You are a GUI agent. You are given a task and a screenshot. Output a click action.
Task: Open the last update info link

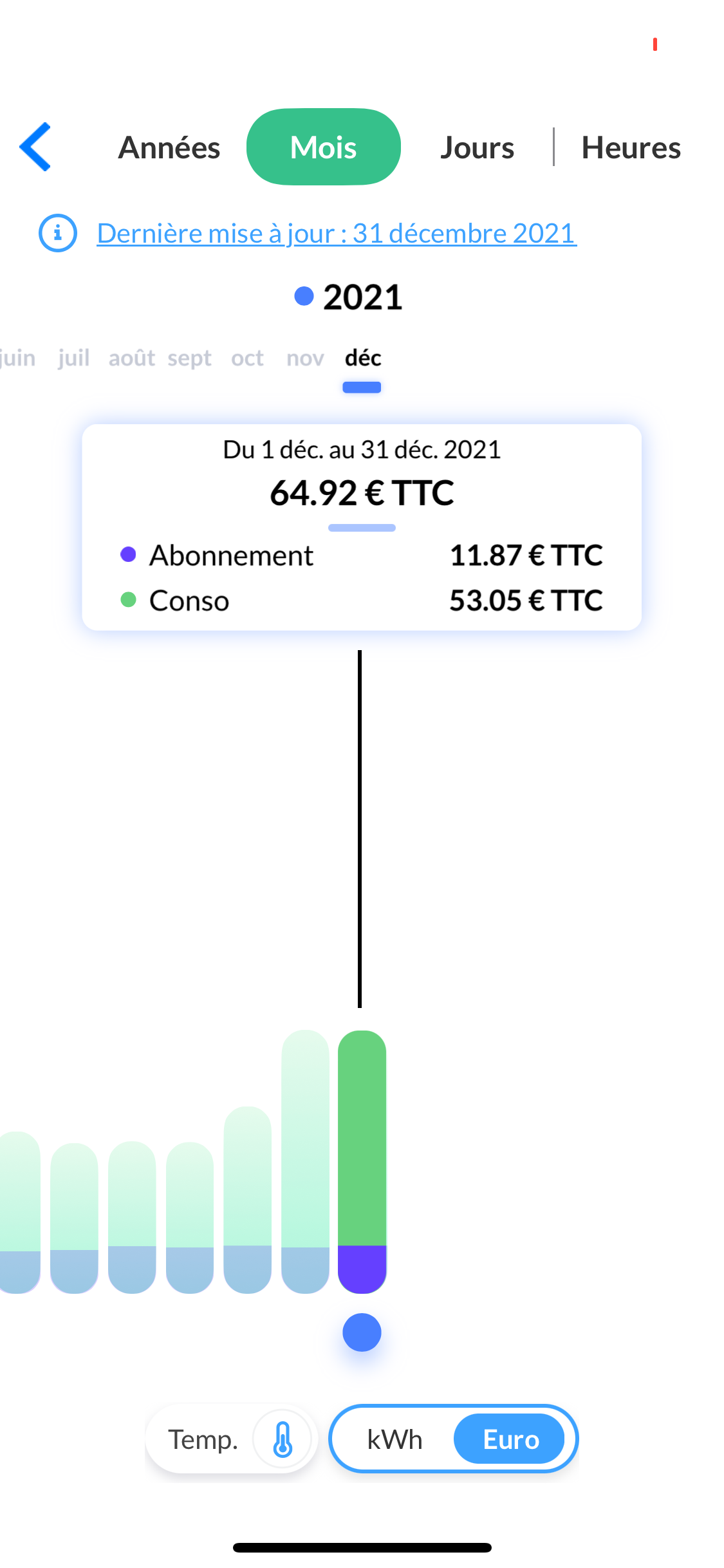[336, 233]
